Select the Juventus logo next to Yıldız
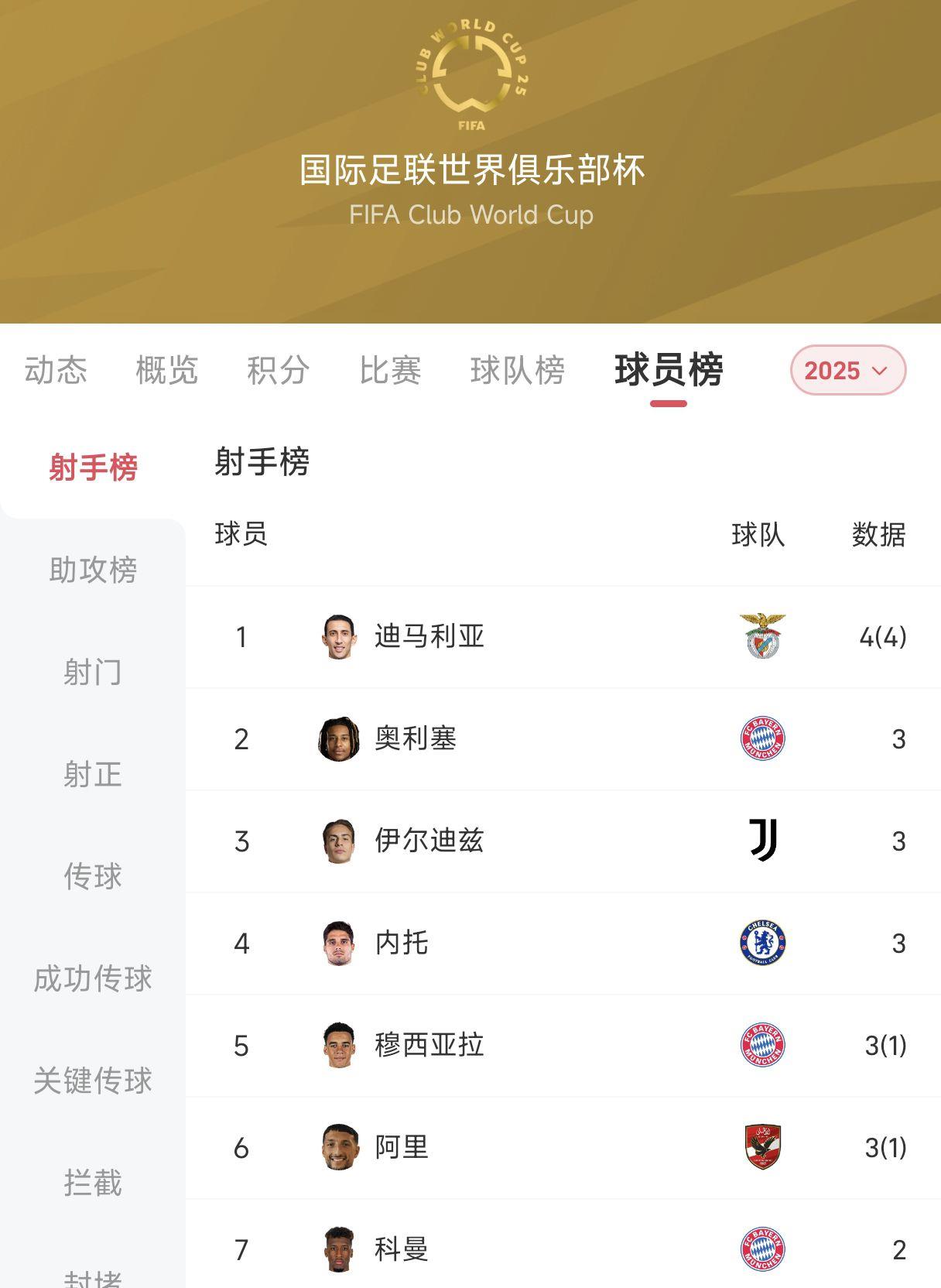Image resolution: width=941 pixels, height=1288 pixels. tap(763, 841)
